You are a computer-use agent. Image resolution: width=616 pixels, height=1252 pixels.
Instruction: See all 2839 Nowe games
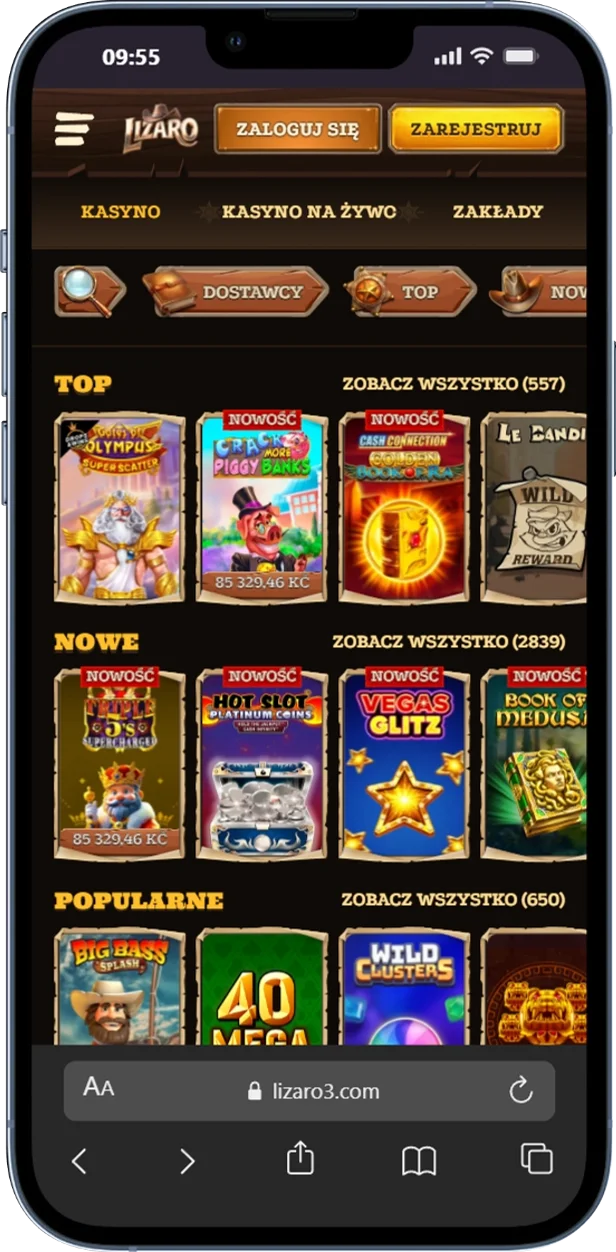(x=448, y=642)
